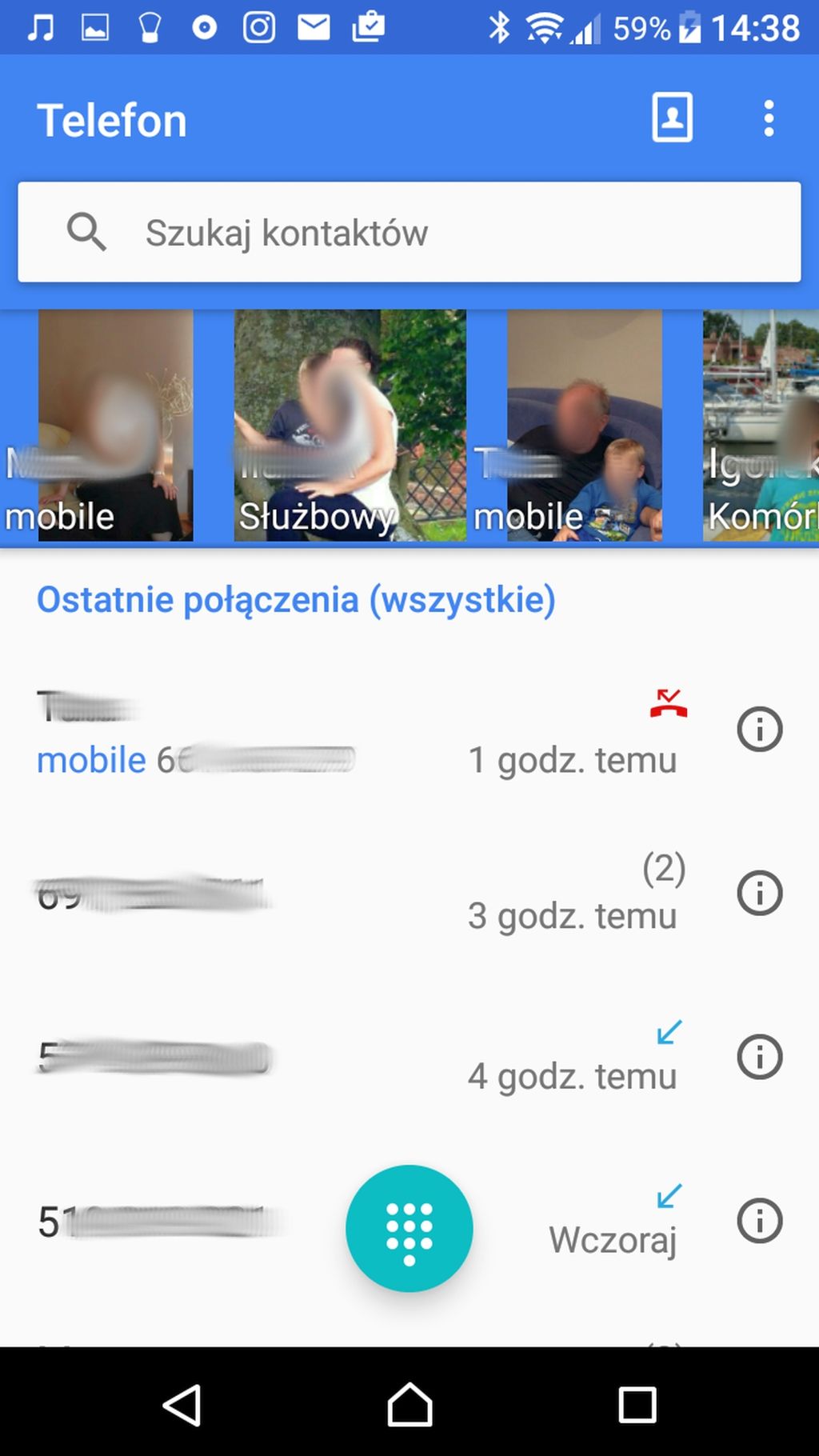Open the three-dot overflow menu
This screenshot has height=1456, width=819.
[x=769, y=118]
